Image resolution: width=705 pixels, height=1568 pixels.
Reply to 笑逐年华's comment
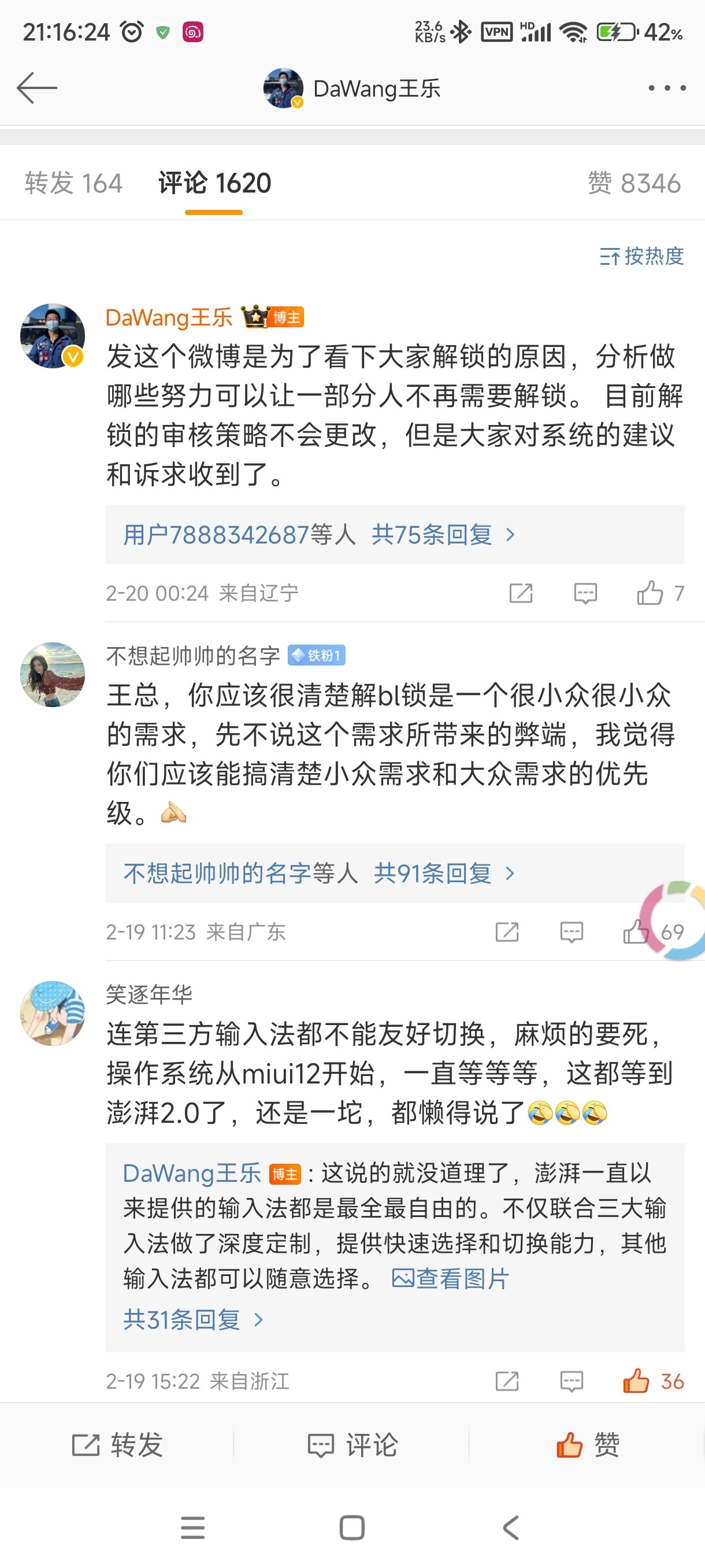point(571,1381)
